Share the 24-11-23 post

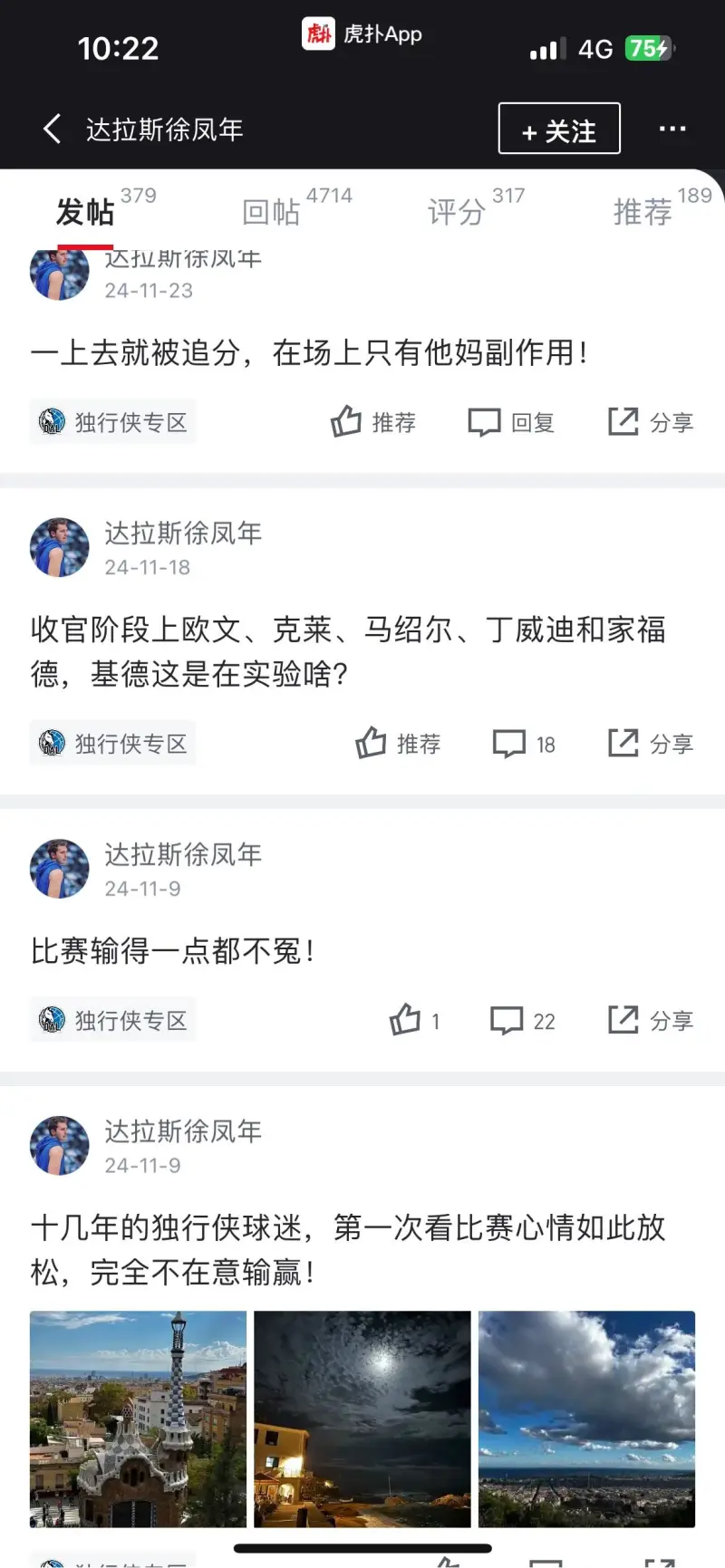point(650,422)
